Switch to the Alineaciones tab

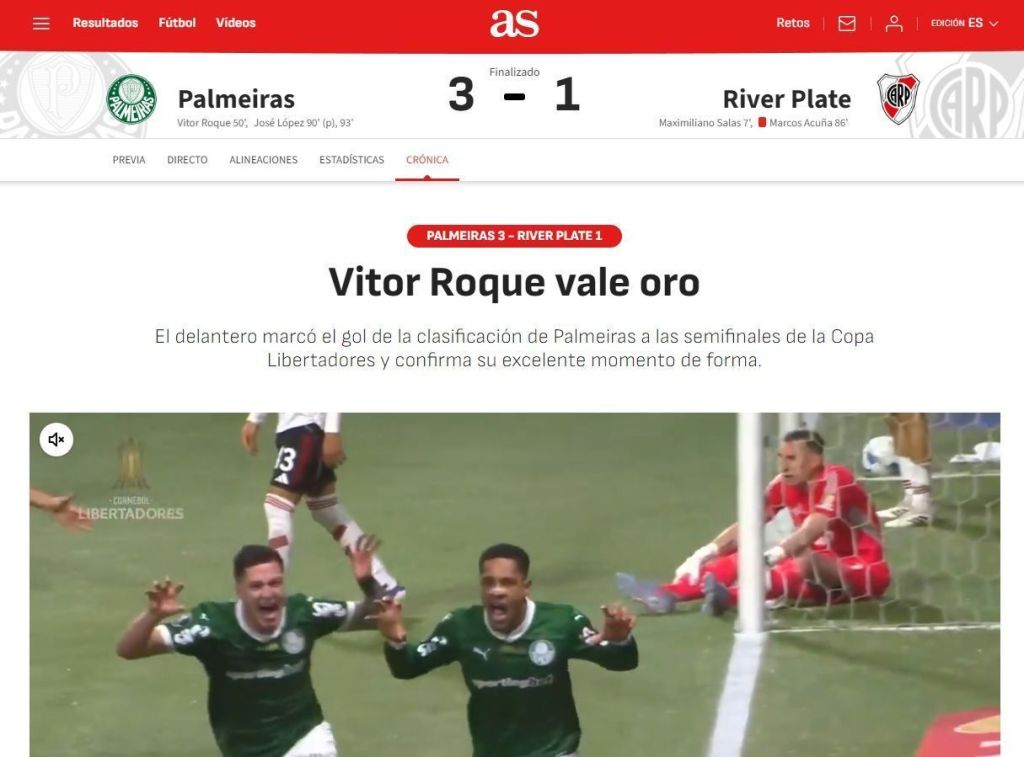click(263, 160)
